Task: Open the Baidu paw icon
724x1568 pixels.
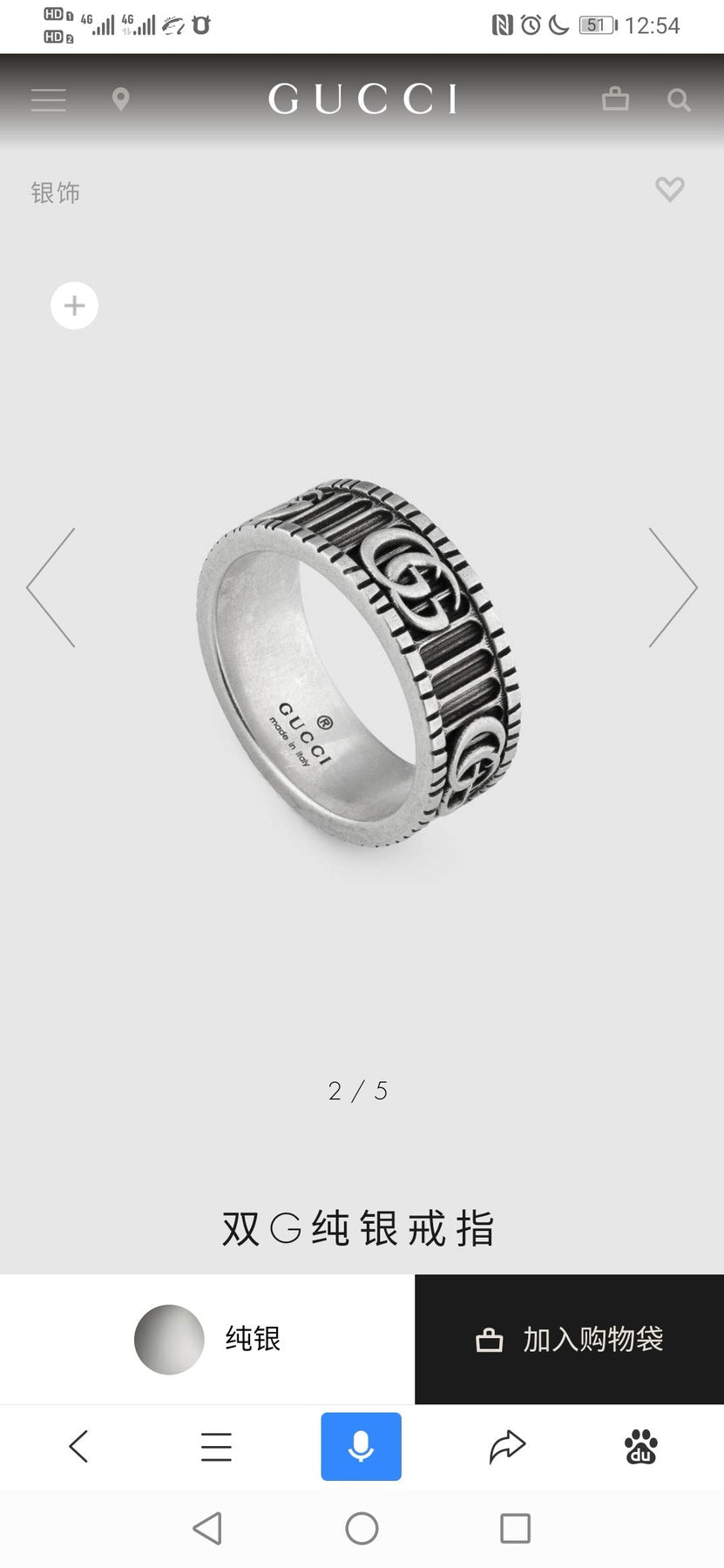Action: 639,1446
